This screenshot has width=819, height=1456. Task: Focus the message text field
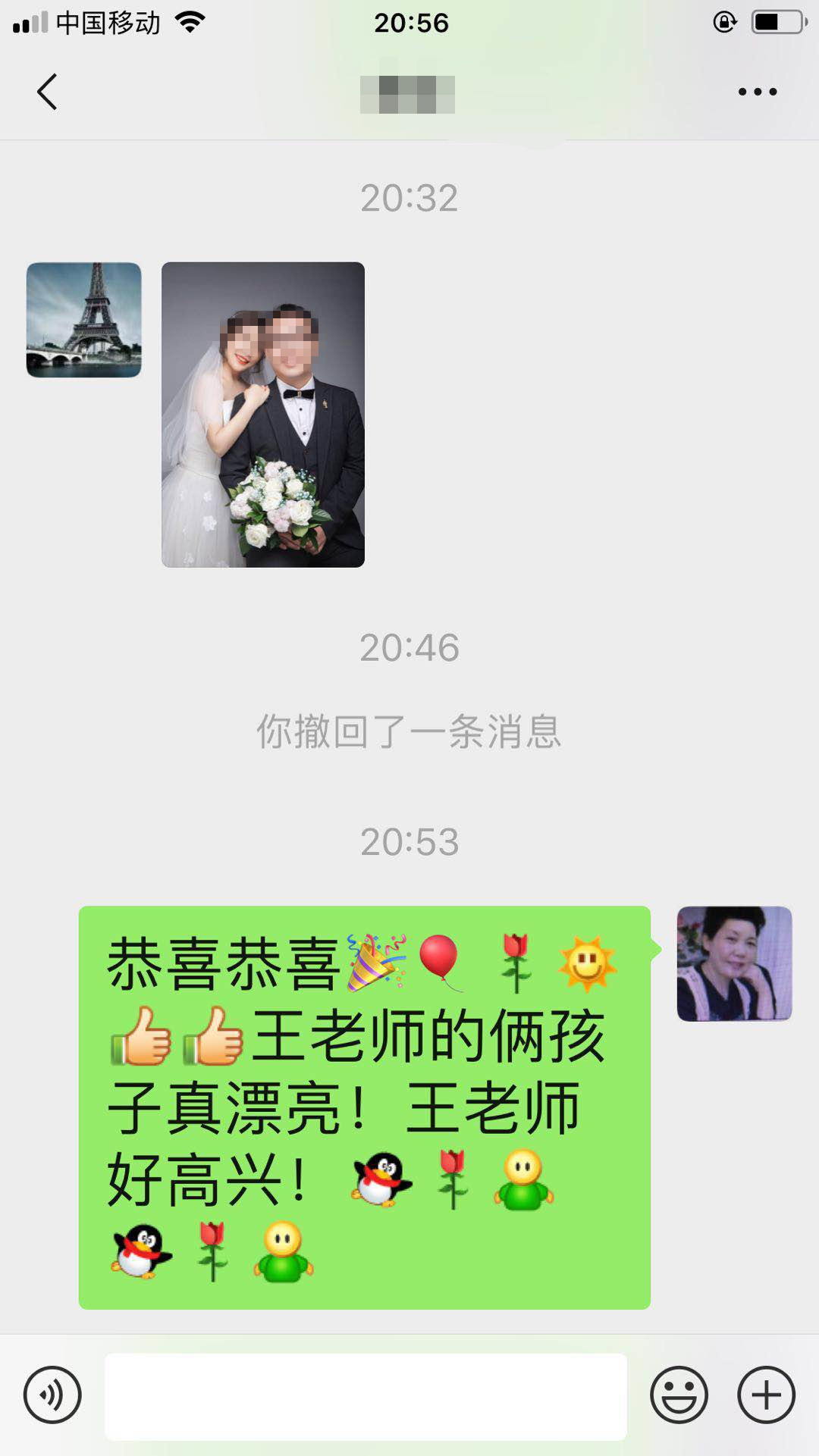366,1396
